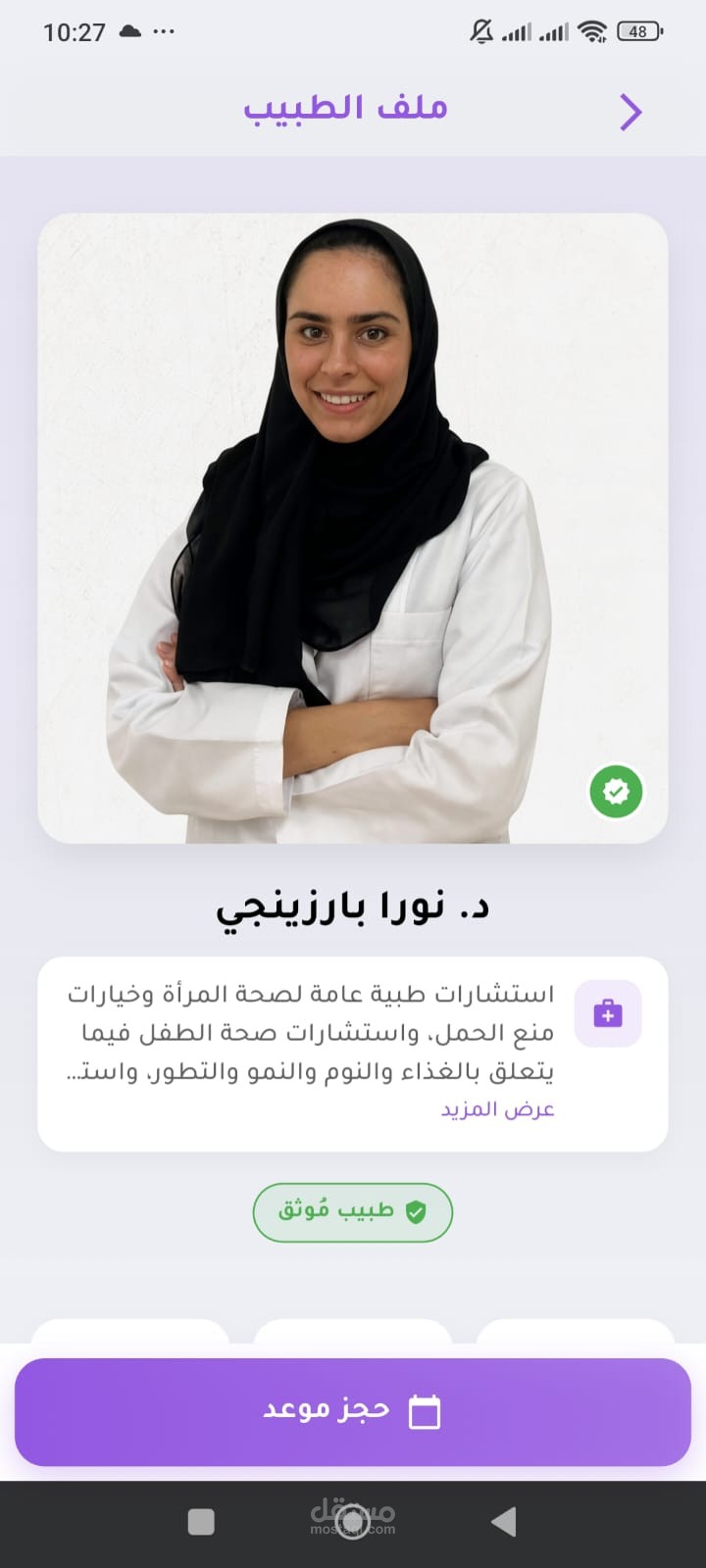The height and width of the screenshot is (1568, 706).
Task: Expand description with عرض المزيد
Action: [x=497, y=1109]
